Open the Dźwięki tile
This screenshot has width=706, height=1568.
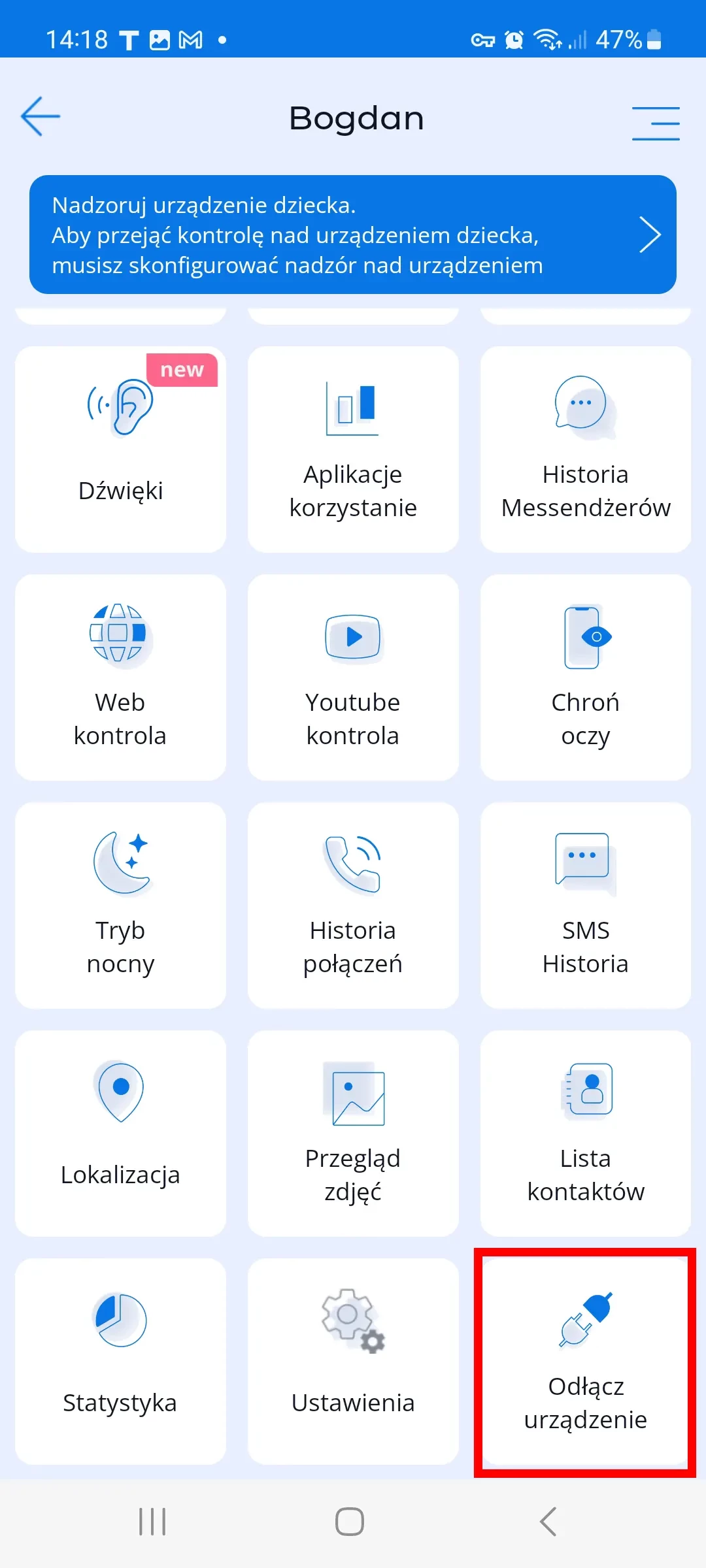[120, 449]
